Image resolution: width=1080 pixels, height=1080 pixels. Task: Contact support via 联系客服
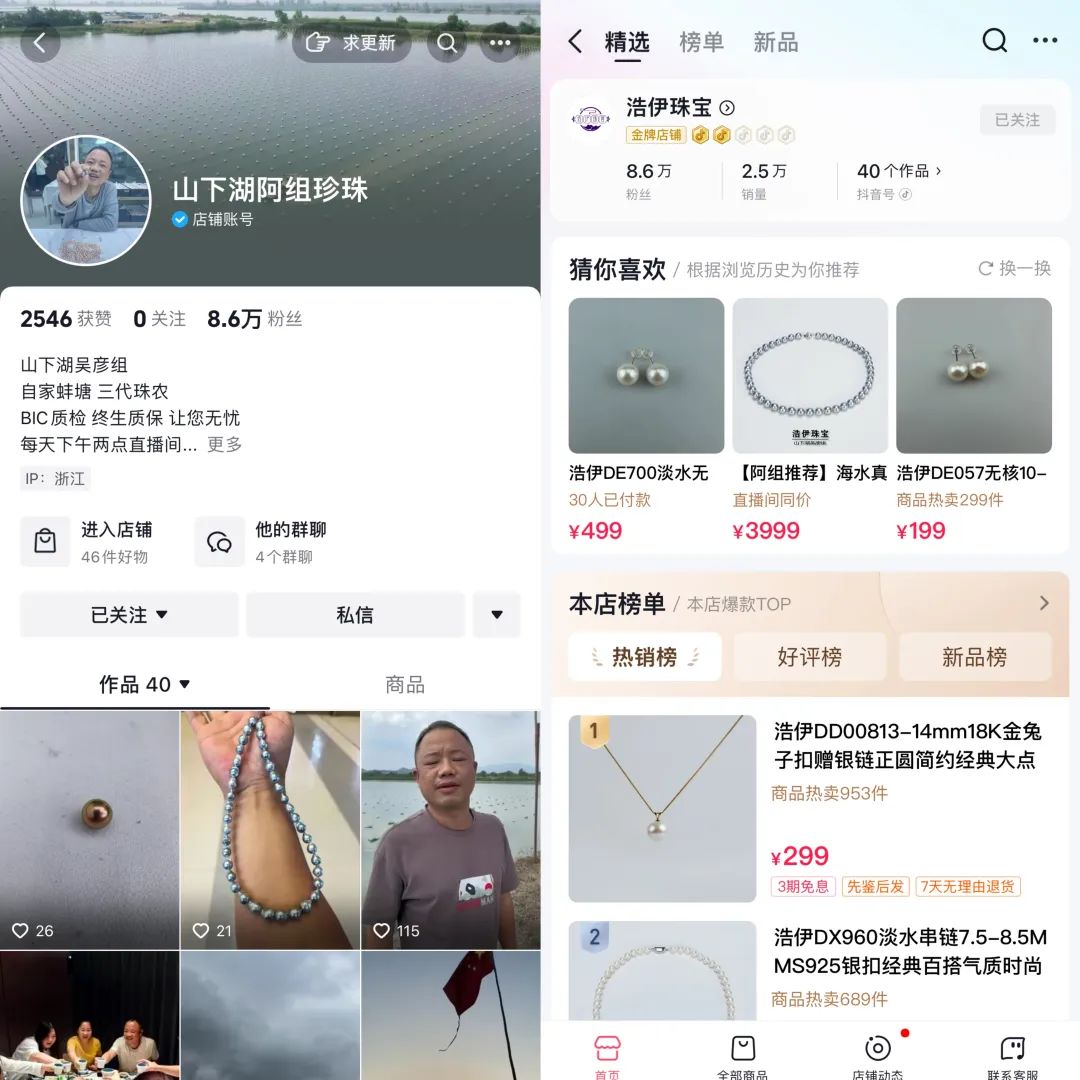click(1013, 1054)
